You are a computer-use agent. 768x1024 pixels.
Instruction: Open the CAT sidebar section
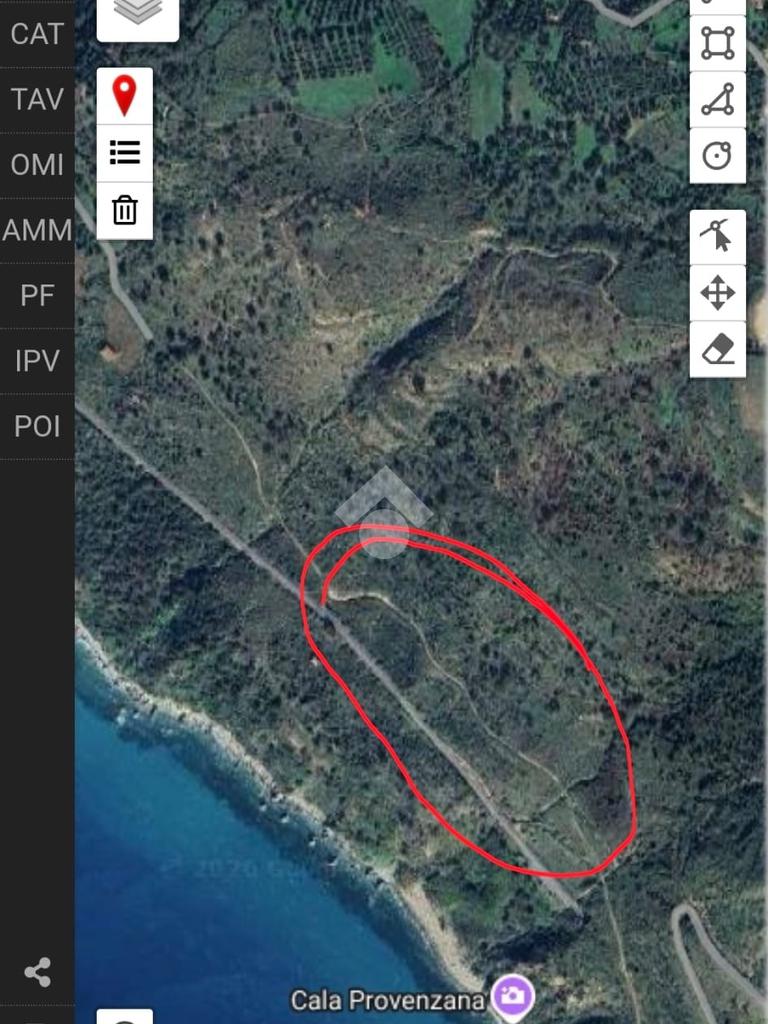click(37, 34)
